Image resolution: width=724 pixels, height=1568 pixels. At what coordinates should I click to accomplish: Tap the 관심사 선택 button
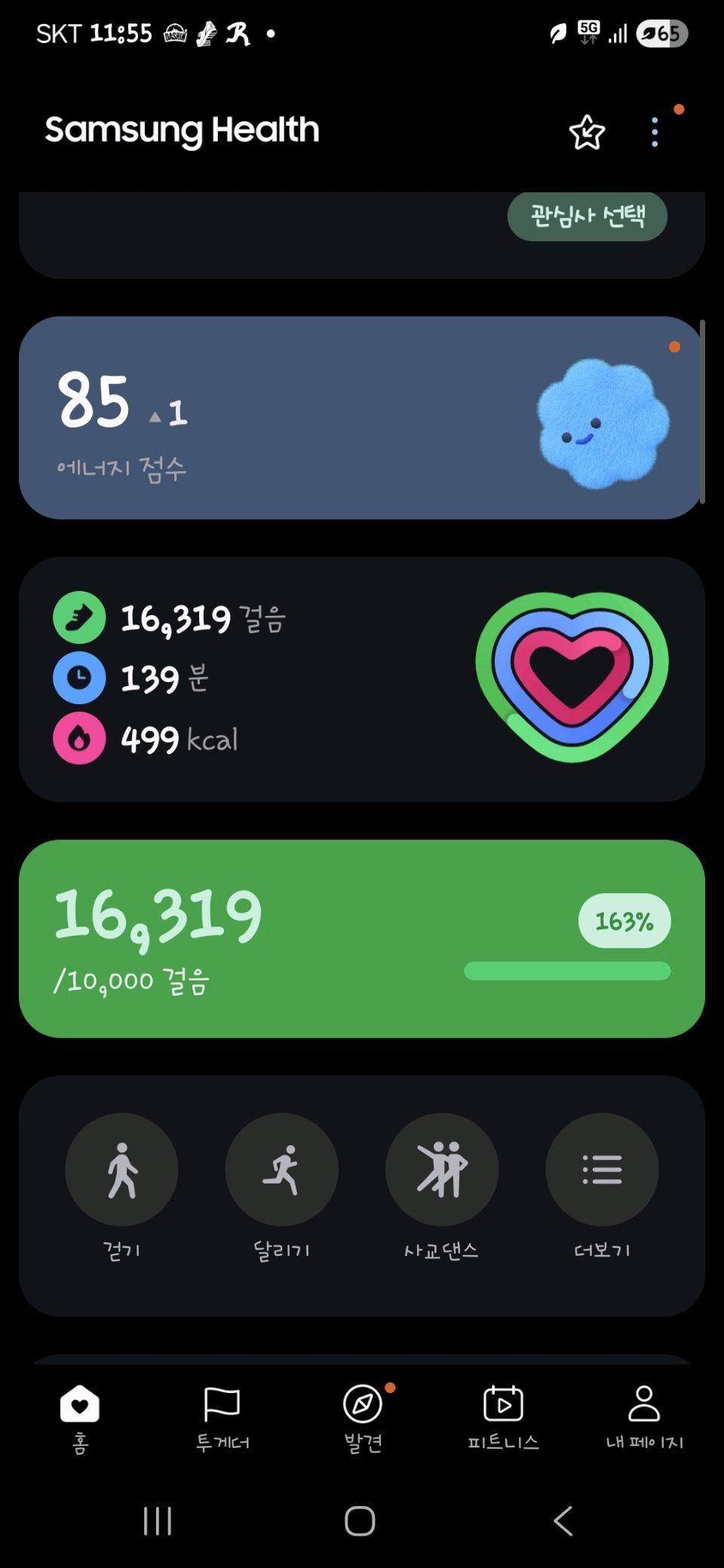coord(587,216)
